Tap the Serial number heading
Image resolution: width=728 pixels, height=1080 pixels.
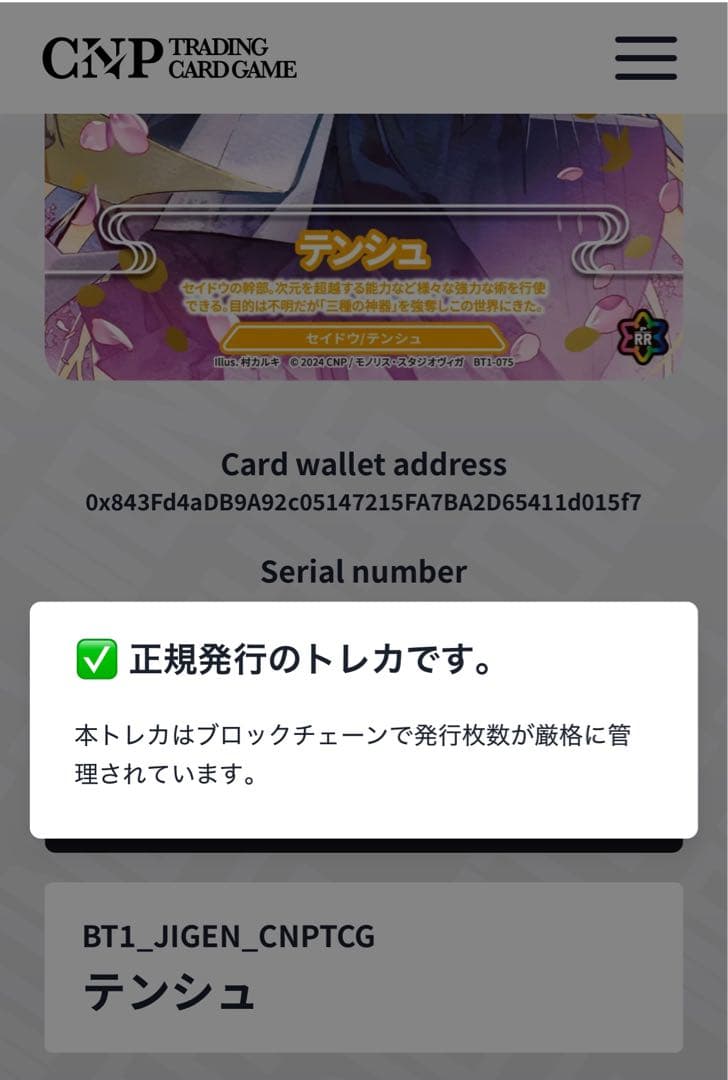pos(364,571)
